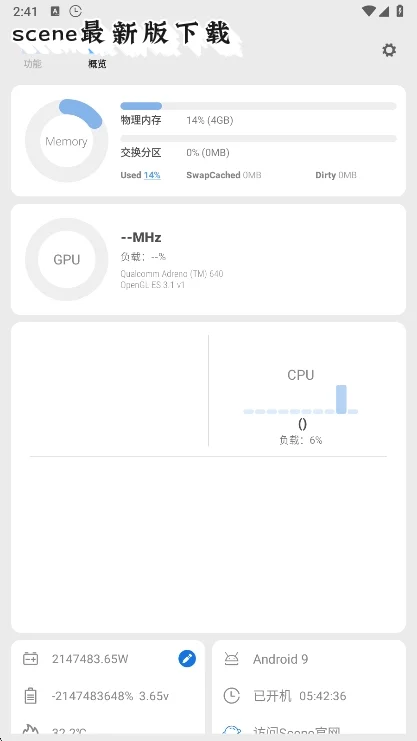Open the settings gear icon
417x741 pixels.
tap(389, 50)
